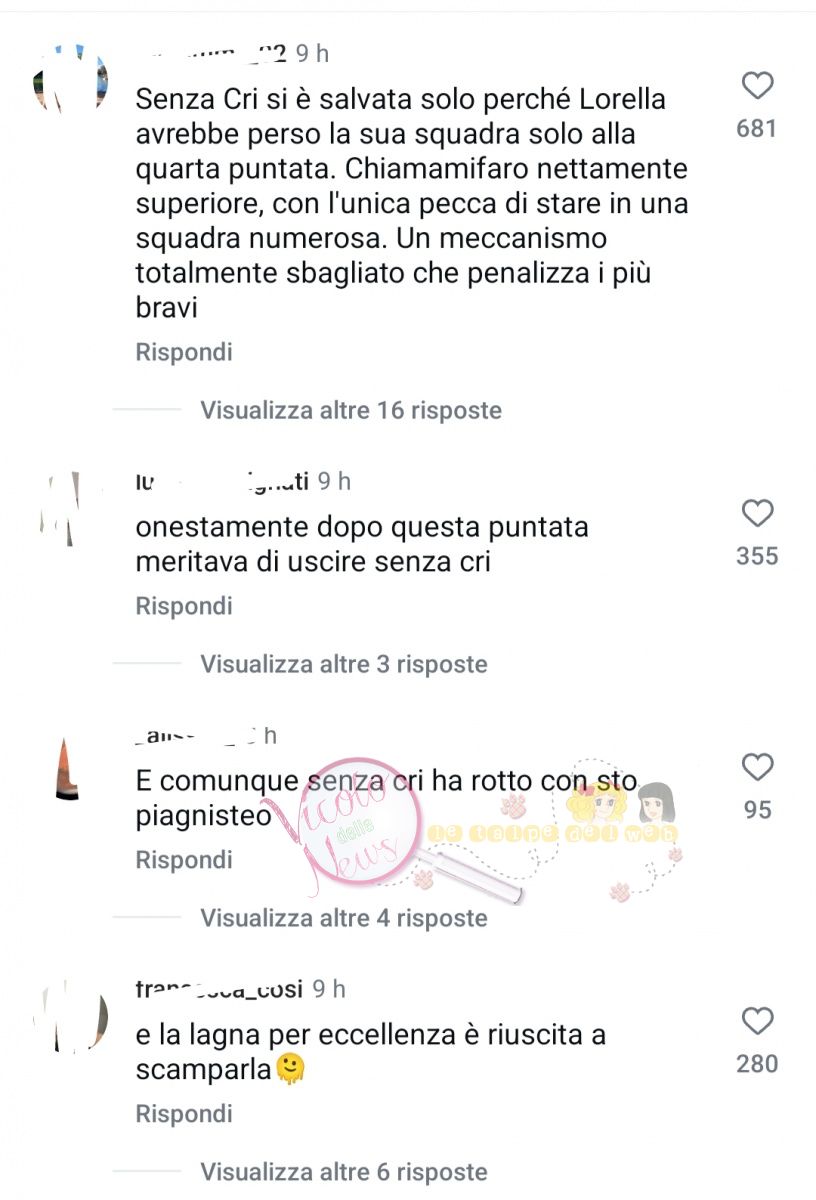Reply to 'onestamente dopo questa puntata' comment
This screenshot has width=816, height=1200.
pos(184,606)
